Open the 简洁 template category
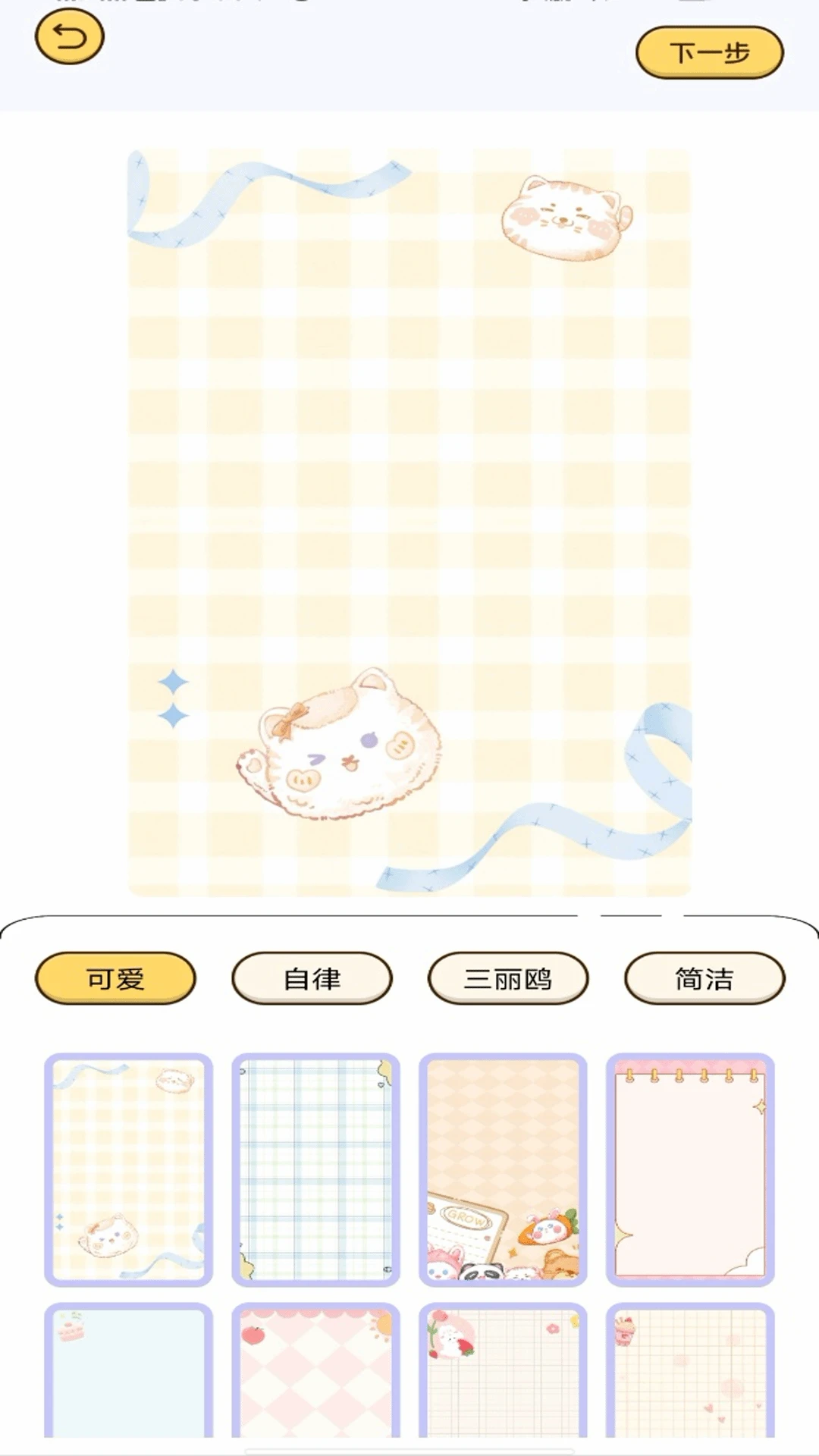The image size is (819, 1456). (704, 978)
